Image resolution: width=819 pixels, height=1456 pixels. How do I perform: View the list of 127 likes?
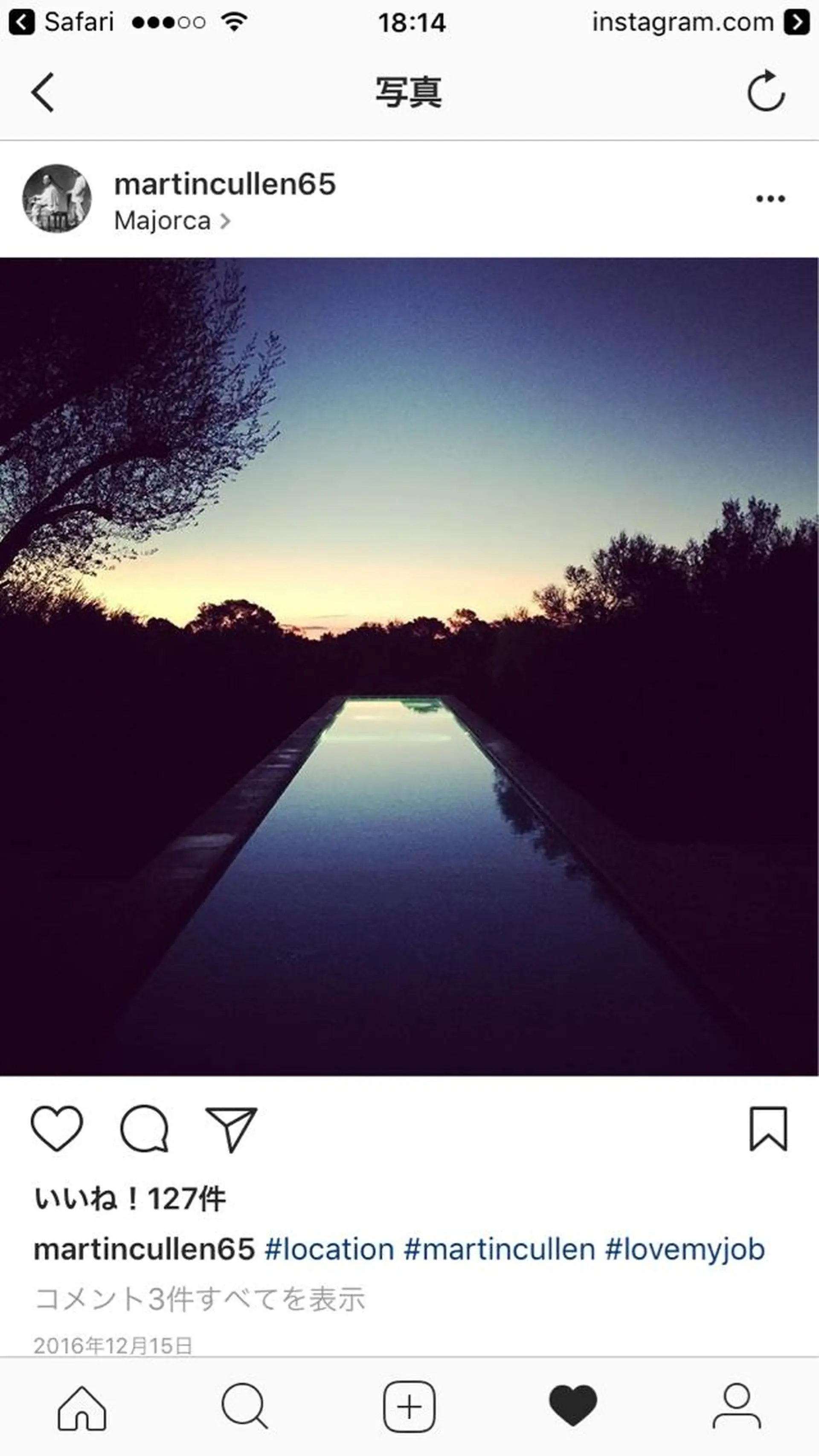pyautogui.click(x=130, y=1199)
